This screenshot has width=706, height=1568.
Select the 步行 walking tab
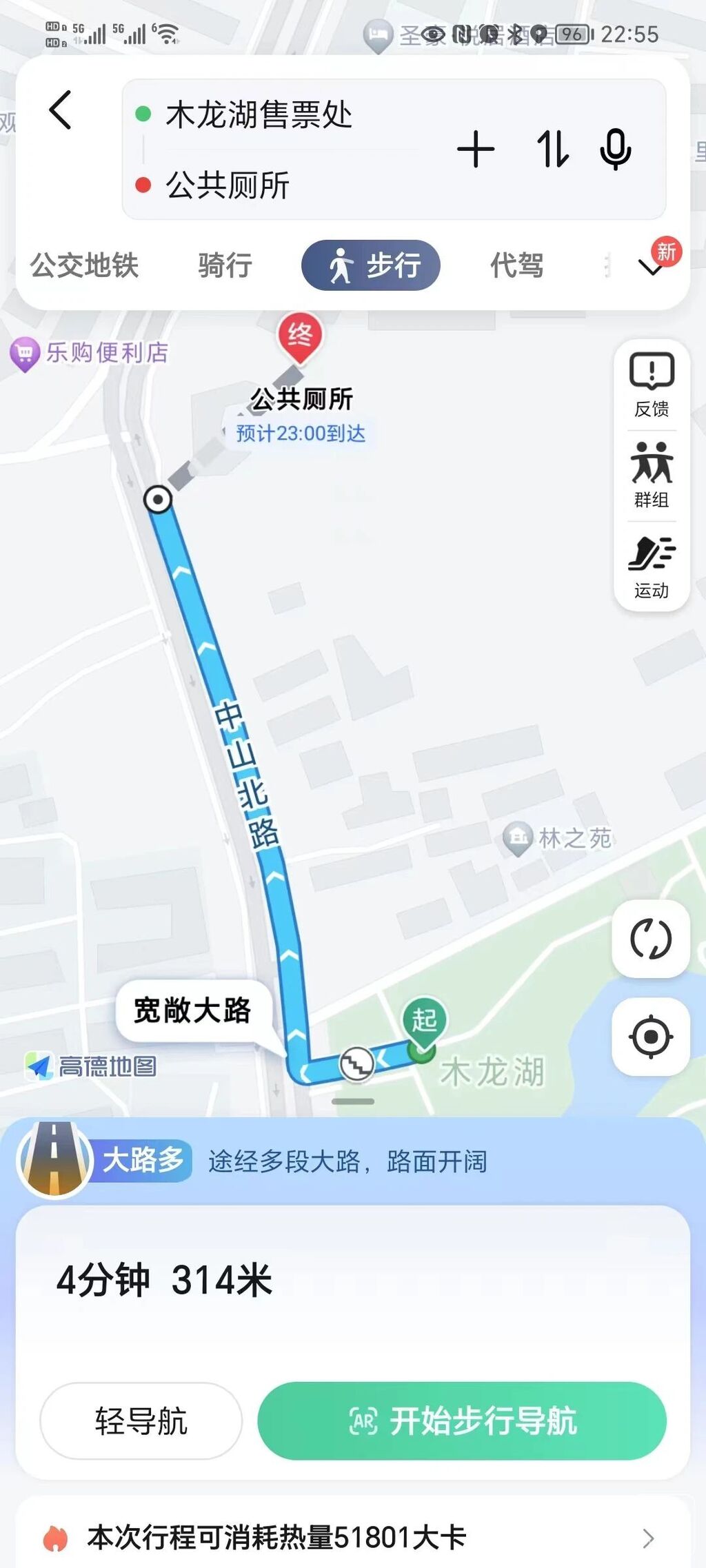(371, 265)
